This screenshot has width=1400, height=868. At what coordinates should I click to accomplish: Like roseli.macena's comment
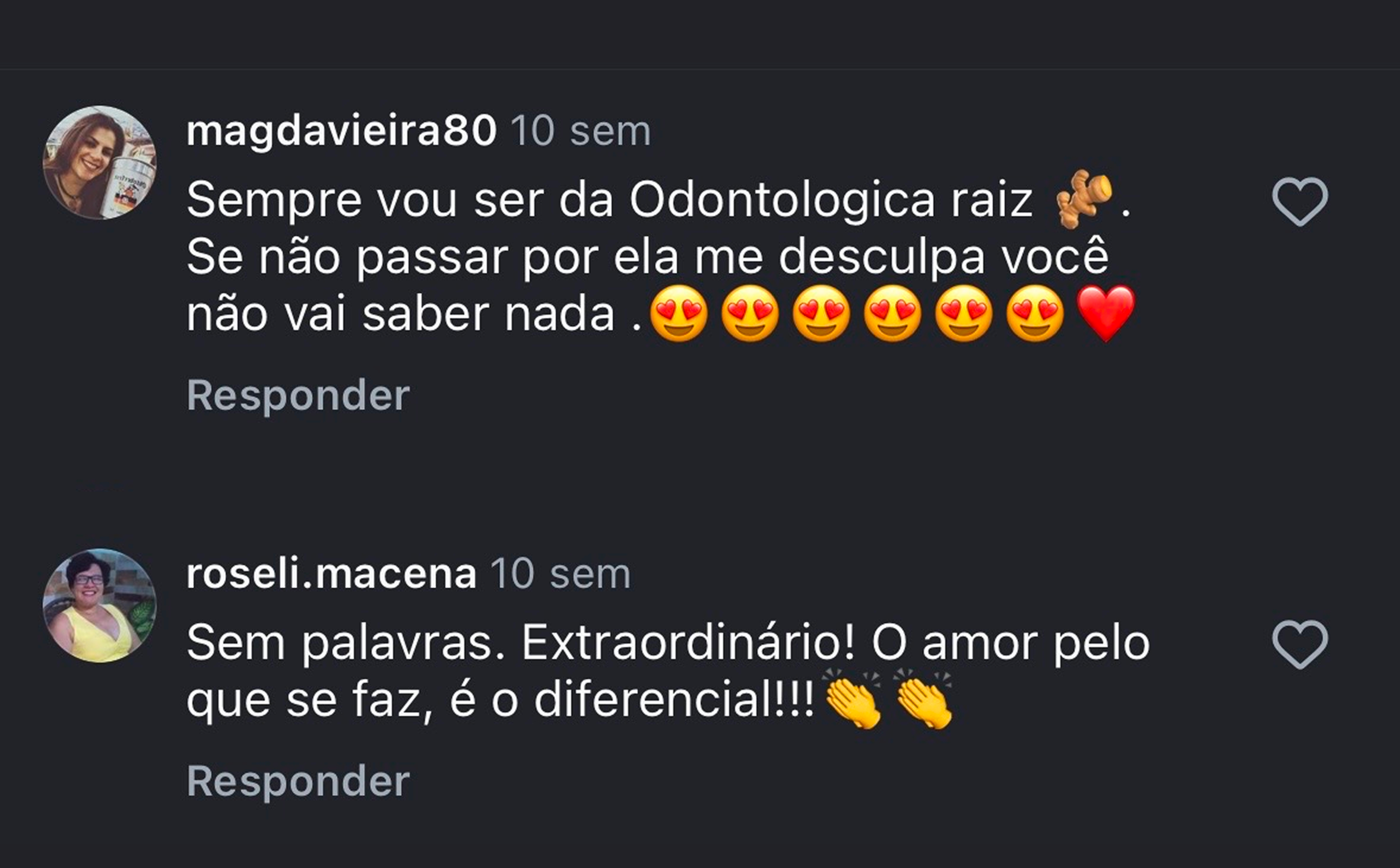point(1299,645)
